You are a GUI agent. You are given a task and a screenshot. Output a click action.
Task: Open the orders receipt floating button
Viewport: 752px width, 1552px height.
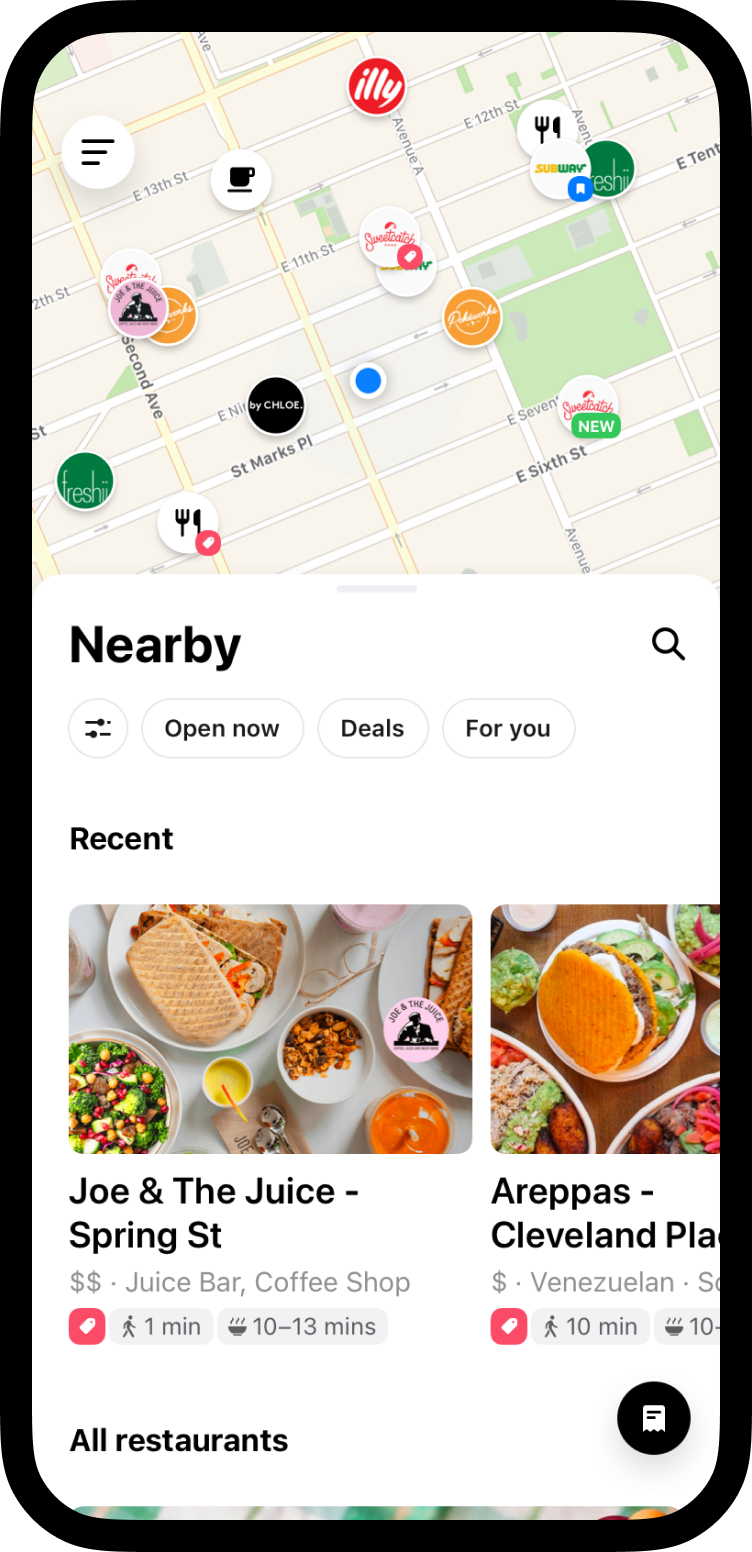tap(654, 1418)
